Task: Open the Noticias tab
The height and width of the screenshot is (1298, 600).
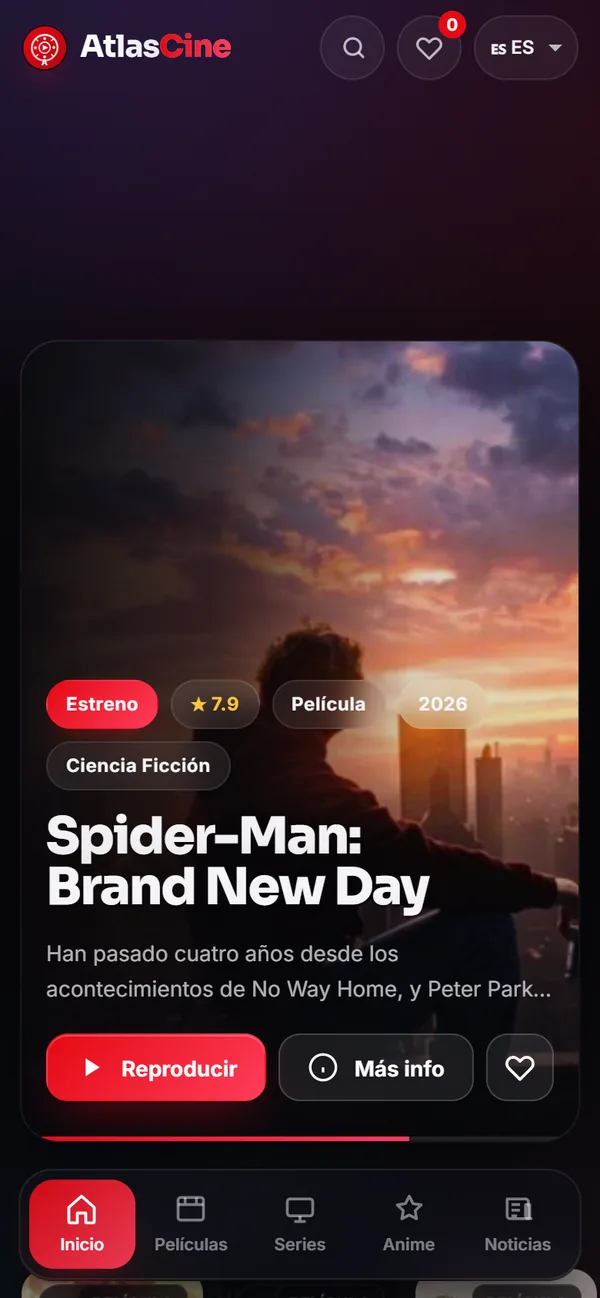Action: coord(518,1224)
